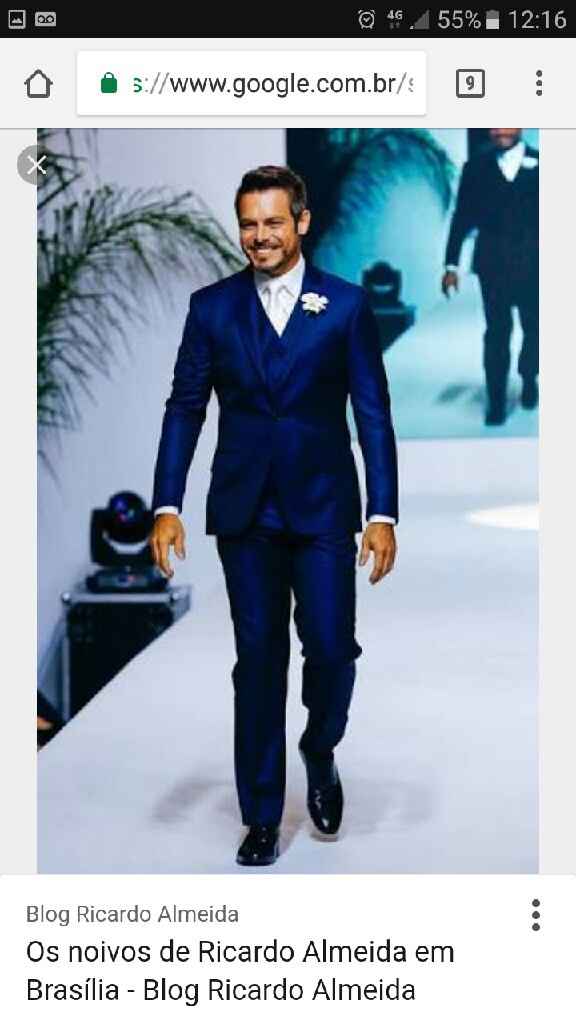Open the tab switcher showing 9 tabs
The image size is (576, 1024).
pyautogui.click(x=470, y=84)
